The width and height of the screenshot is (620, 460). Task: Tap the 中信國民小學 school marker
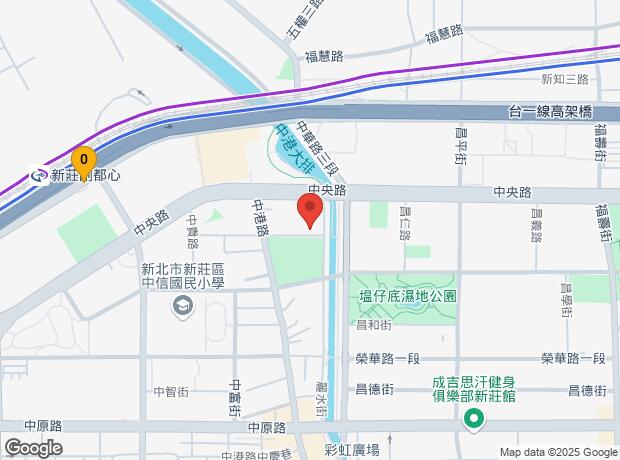183,305
